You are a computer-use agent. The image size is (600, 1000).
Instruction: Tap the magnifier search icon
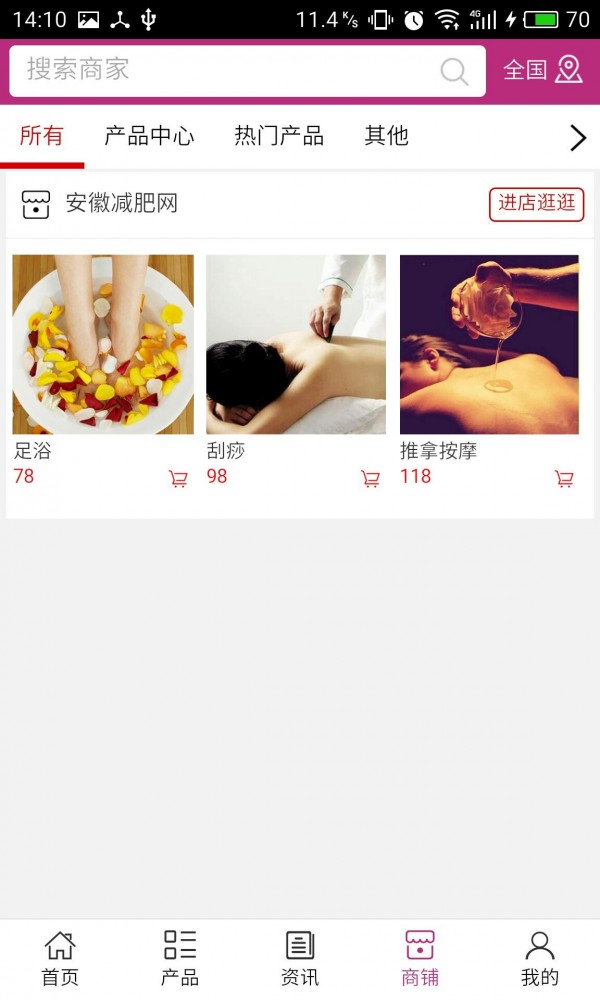pyautogui.click(x=454, y=71)
